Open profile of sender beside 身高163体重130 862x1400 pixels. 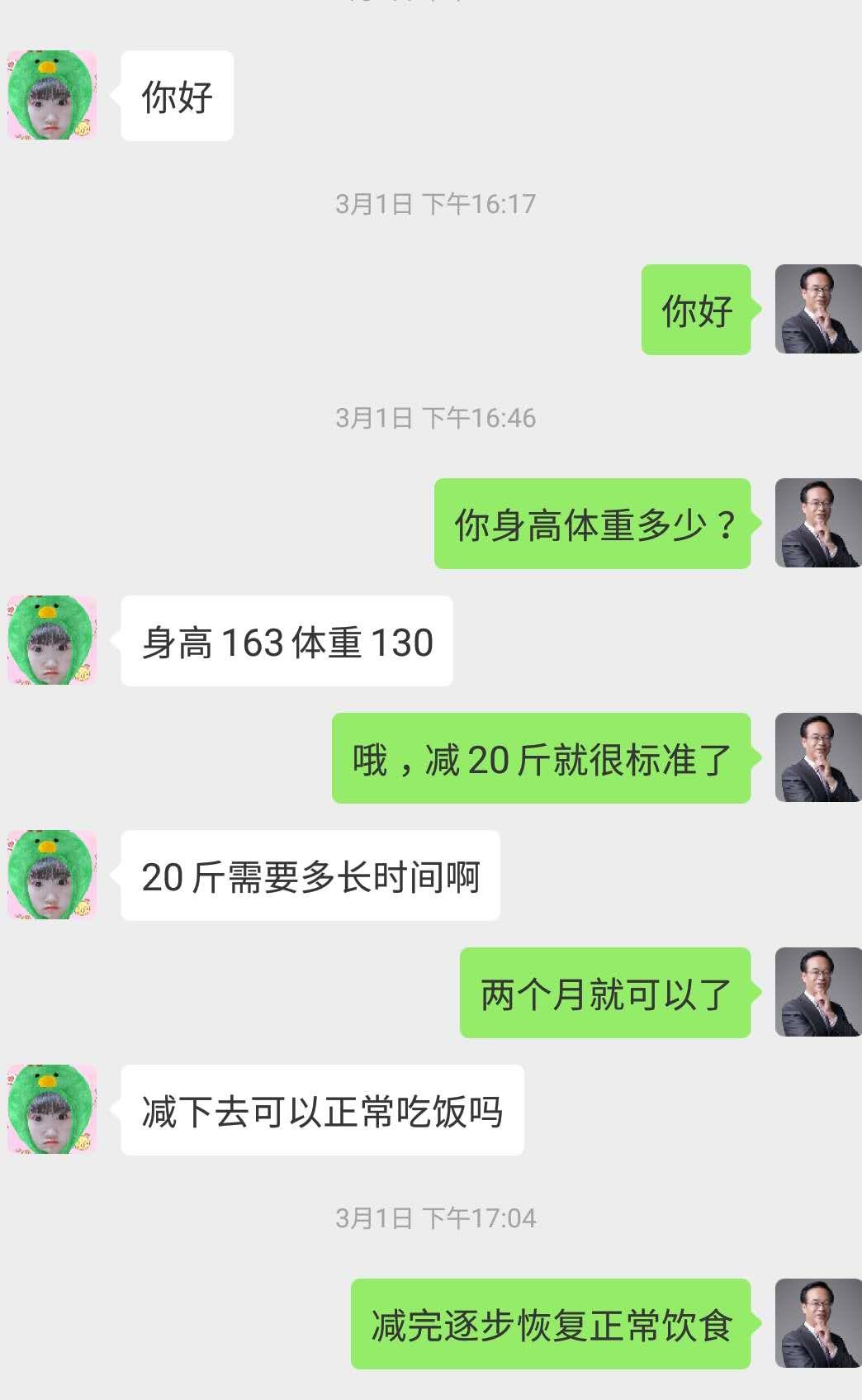52,640
